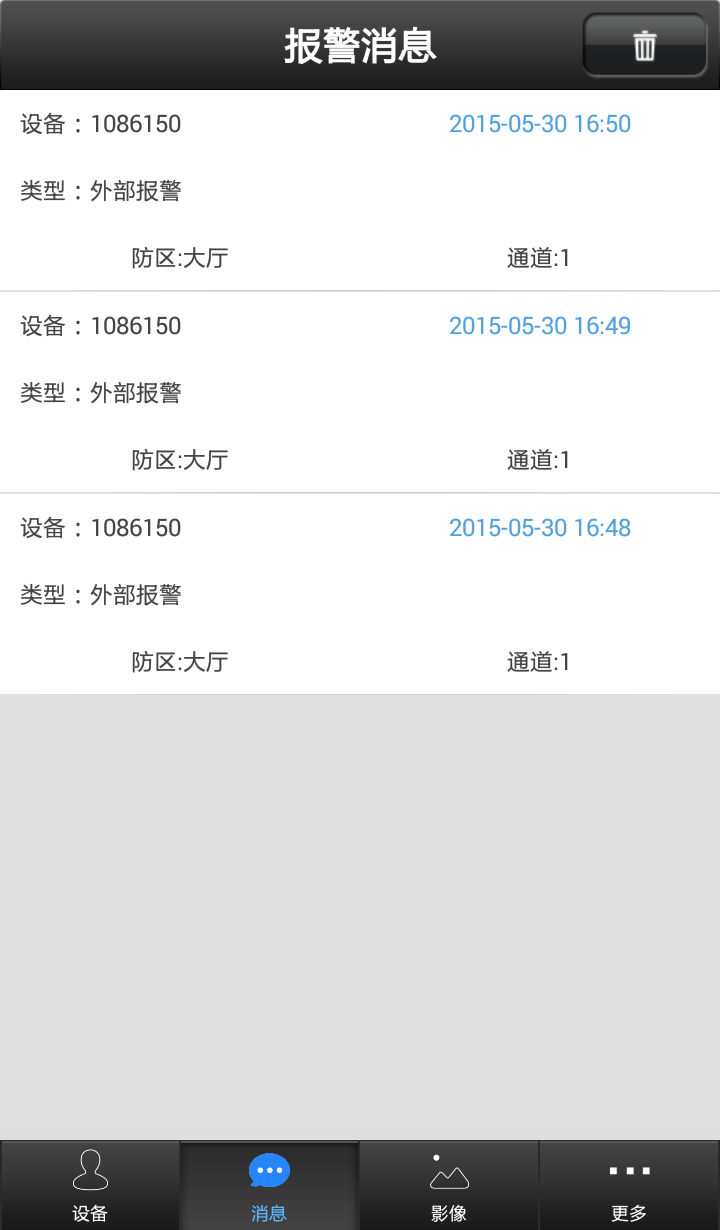Tap the timestamp 2015-05-30 16:48
This screenshot has height=1230, width=720.
[540, 528]
